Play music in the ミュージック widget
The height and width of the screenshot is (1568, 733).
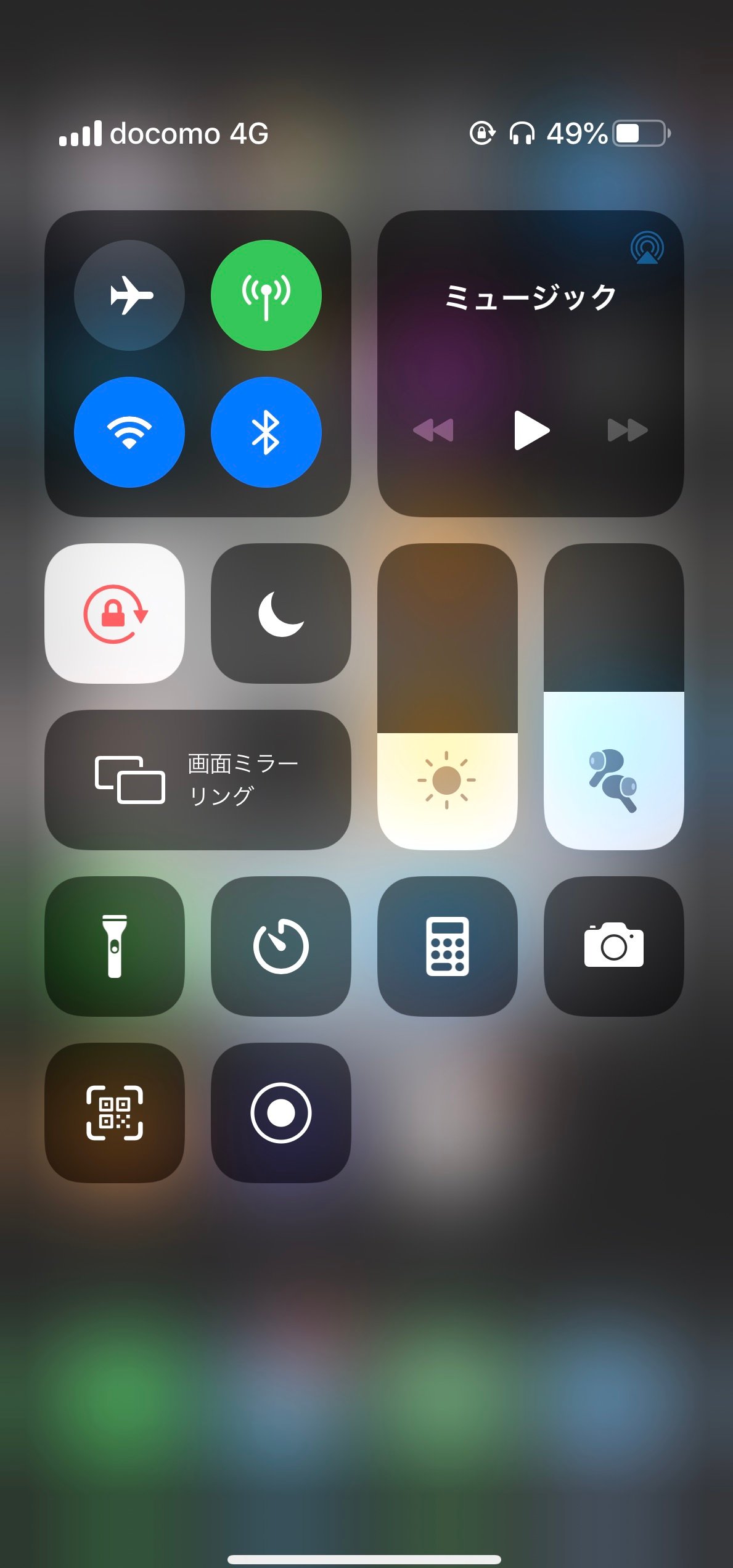(531, 430)
